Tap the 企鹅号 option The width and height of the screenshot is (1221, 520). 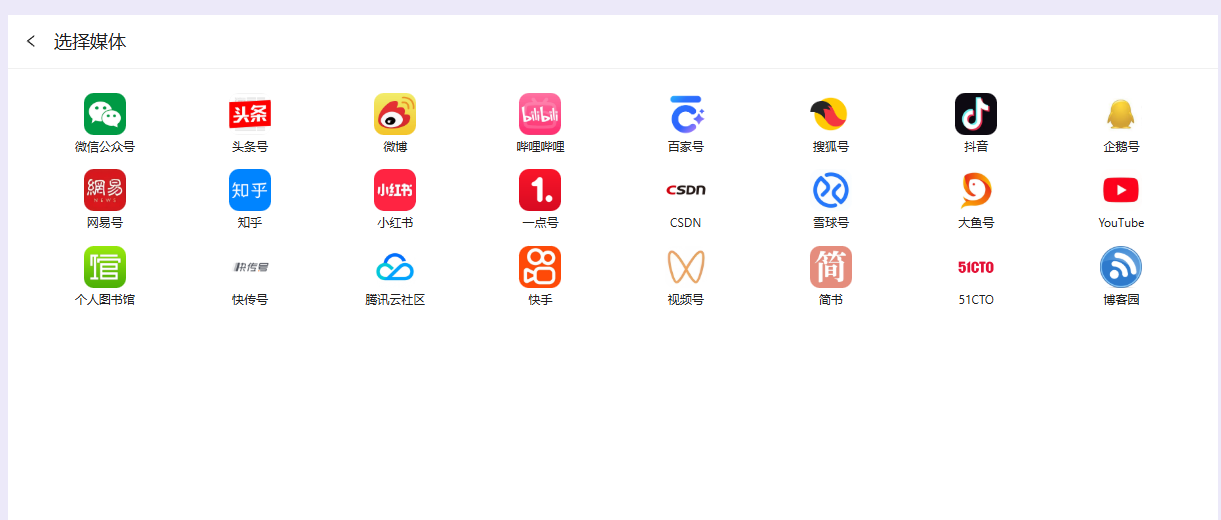coord(1121,114)
